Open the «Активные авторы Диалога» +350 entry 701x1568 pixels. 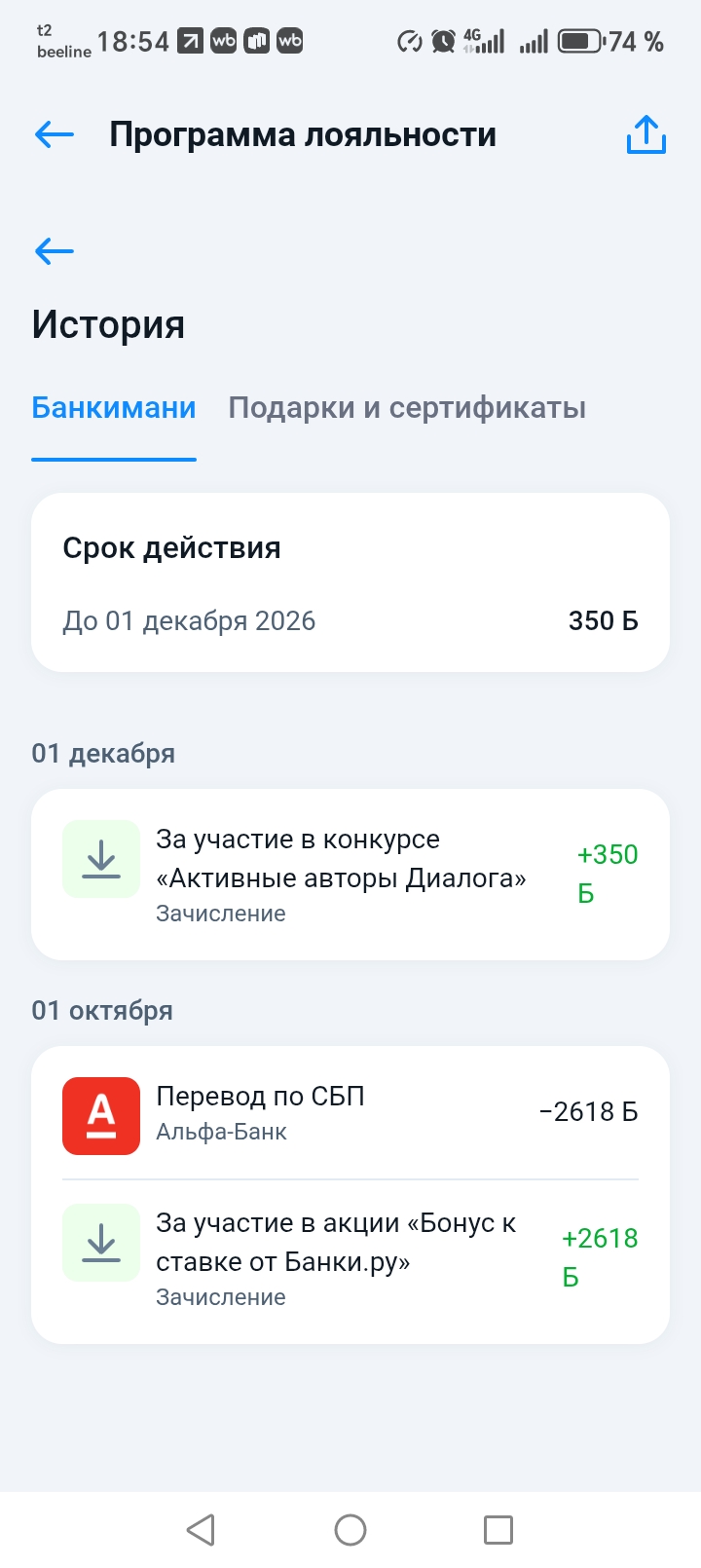point(350,874)
